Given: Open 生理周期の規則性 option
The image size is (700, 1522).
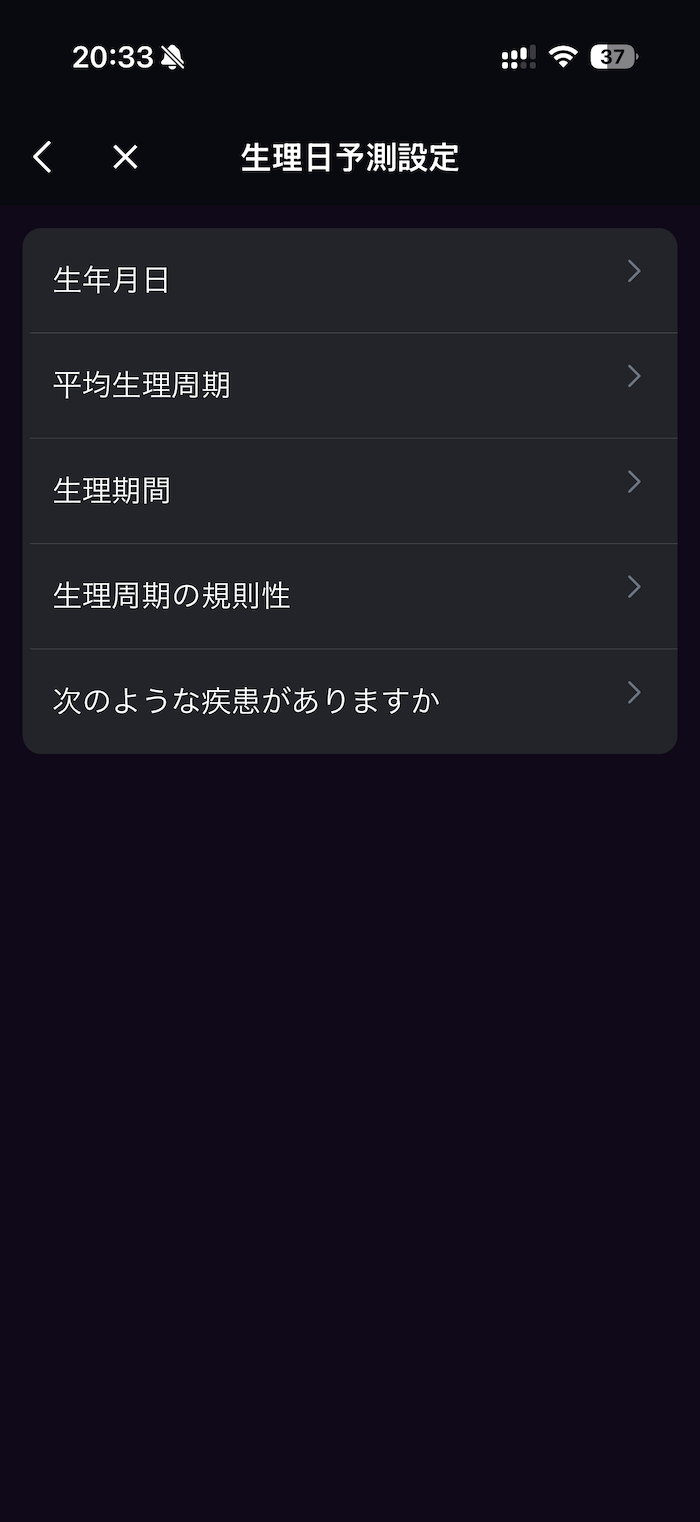Looking at the screenshot, I should coord(349,596).
